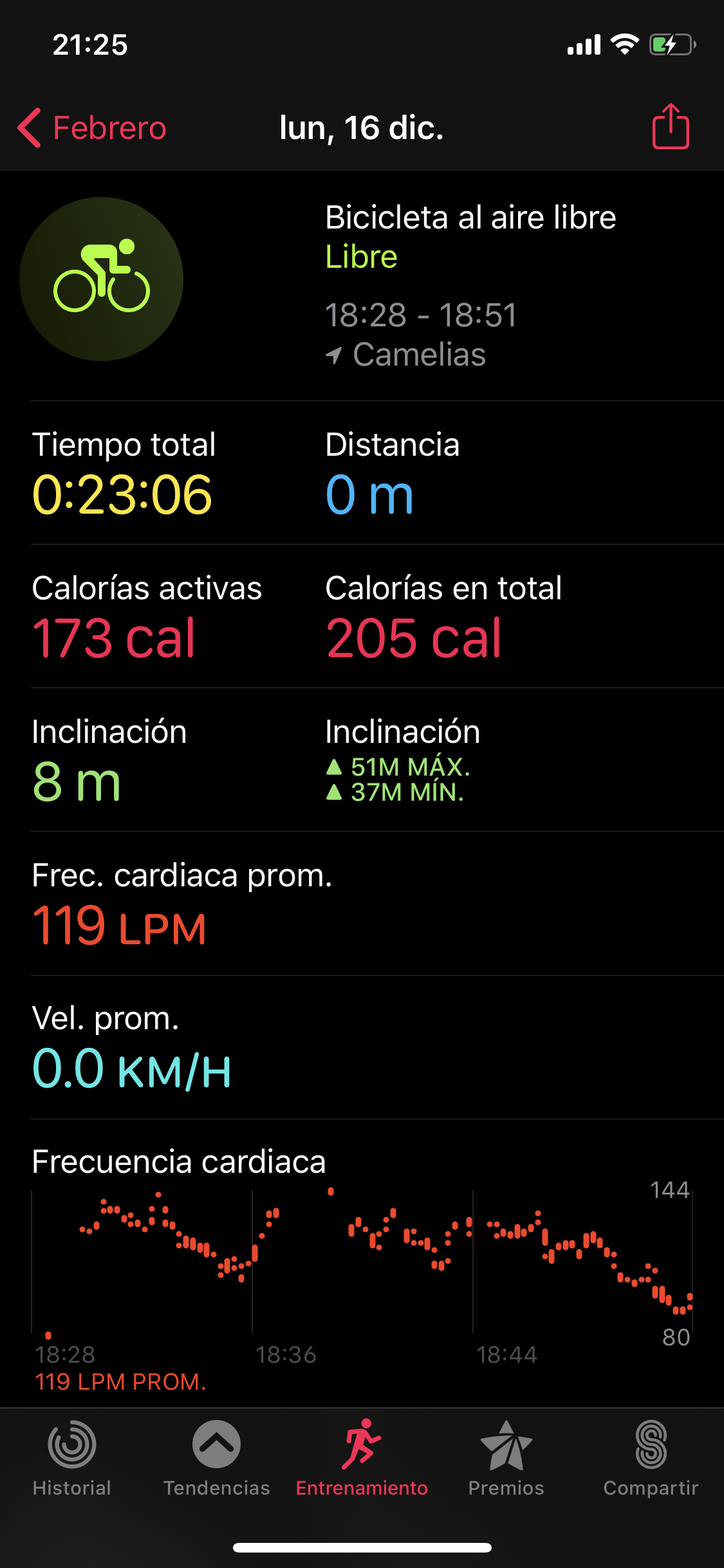Go back to Febrero workouts
The image size is (724, 1568).
pos(92,127)
